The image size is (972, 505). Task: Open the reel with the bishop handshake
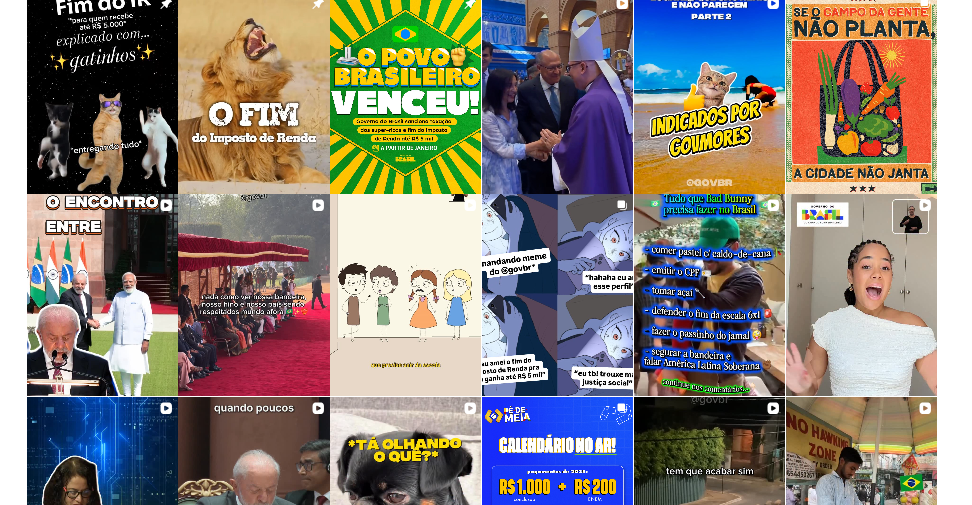tap(557, 96)
